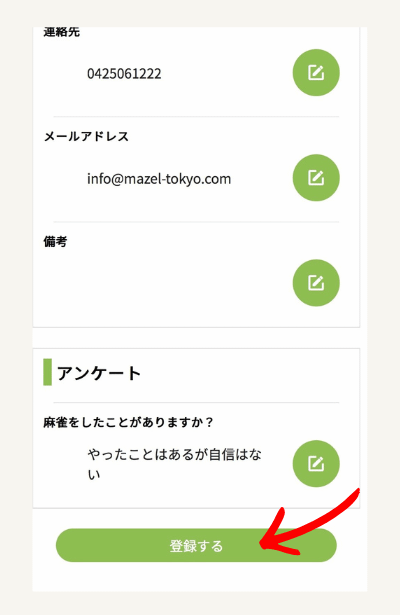400x615 pixels.
Task: Edit the phone number 0425061222
Action: pos(316,73)
